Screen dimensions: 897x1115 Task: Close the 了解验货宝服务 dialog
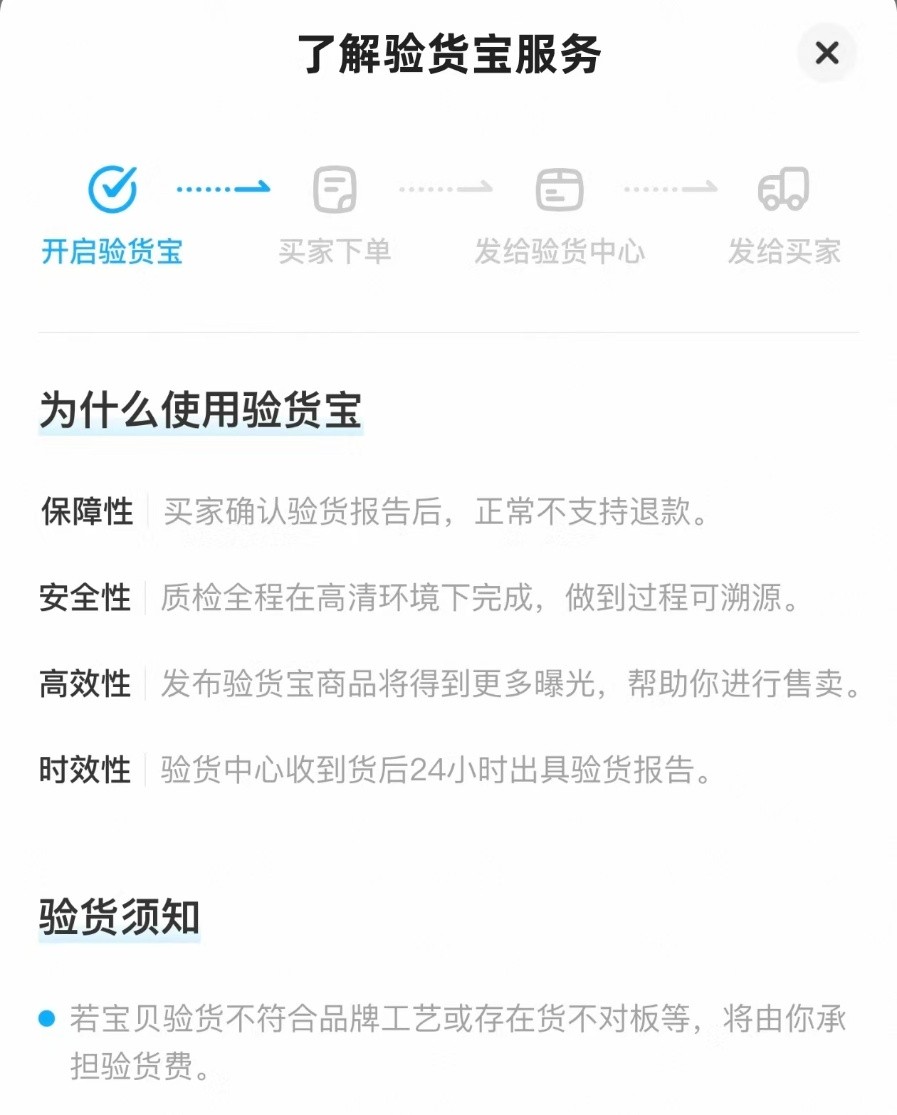(826, 53)
